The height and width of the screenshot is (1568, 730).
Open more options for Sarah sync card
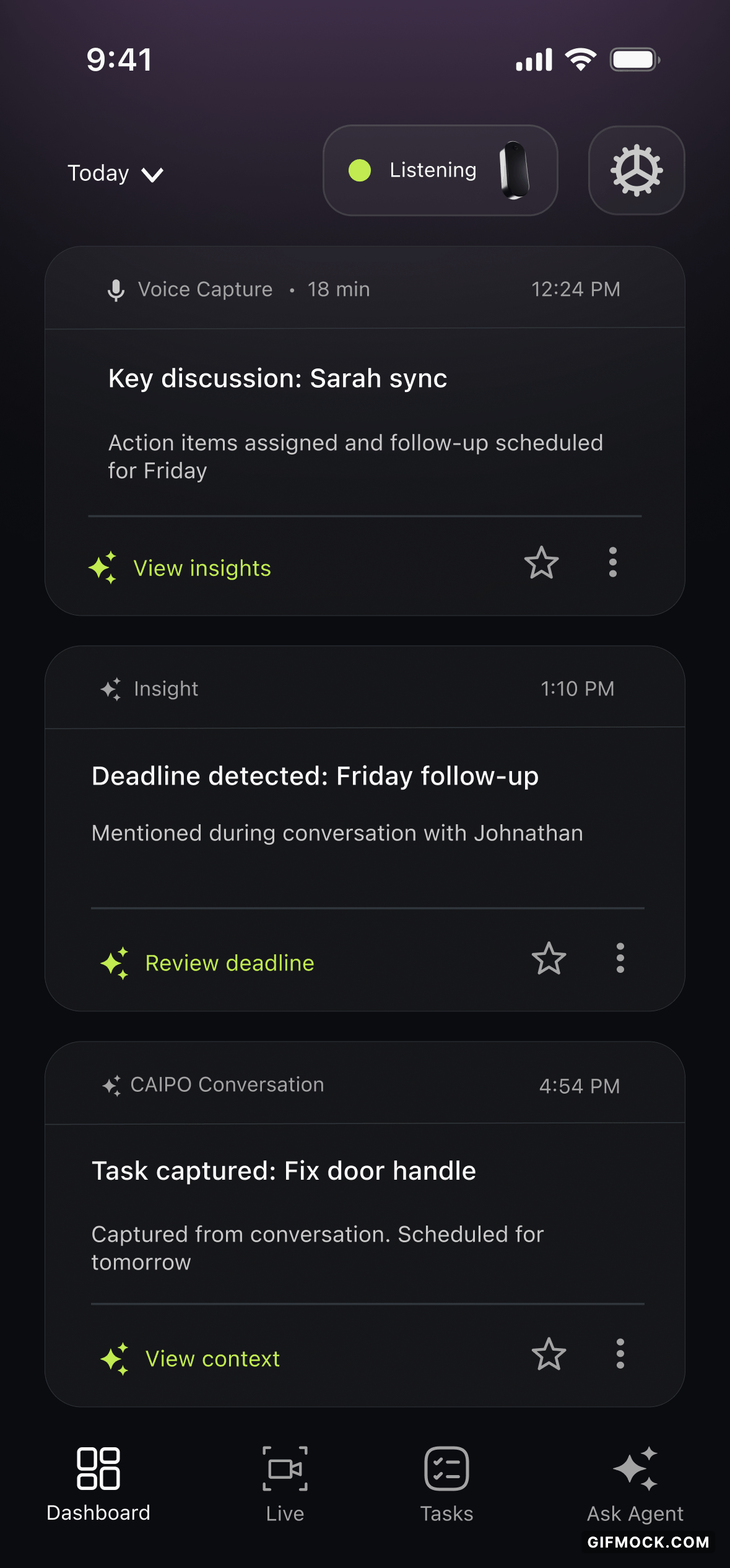click(612, 563)
